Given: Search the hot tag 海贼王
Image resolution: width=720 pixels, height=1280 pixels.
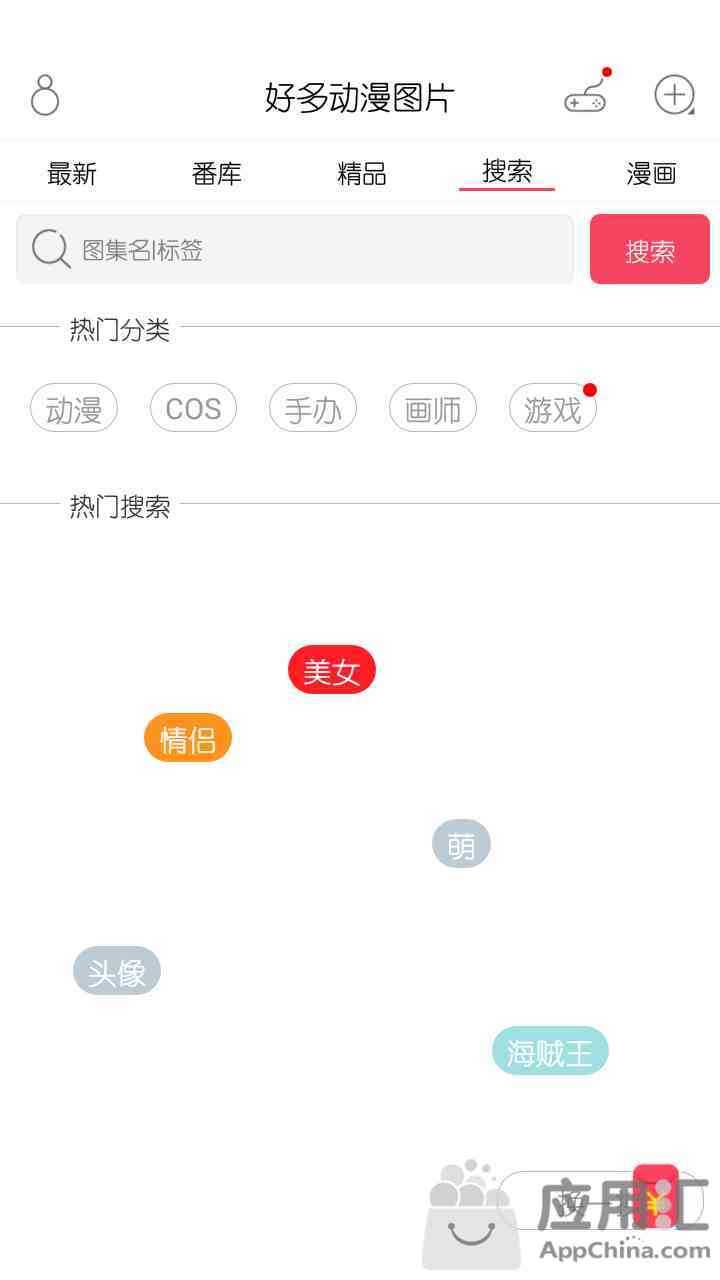Looking at the screenshot, I should [x=550, y=1051].
